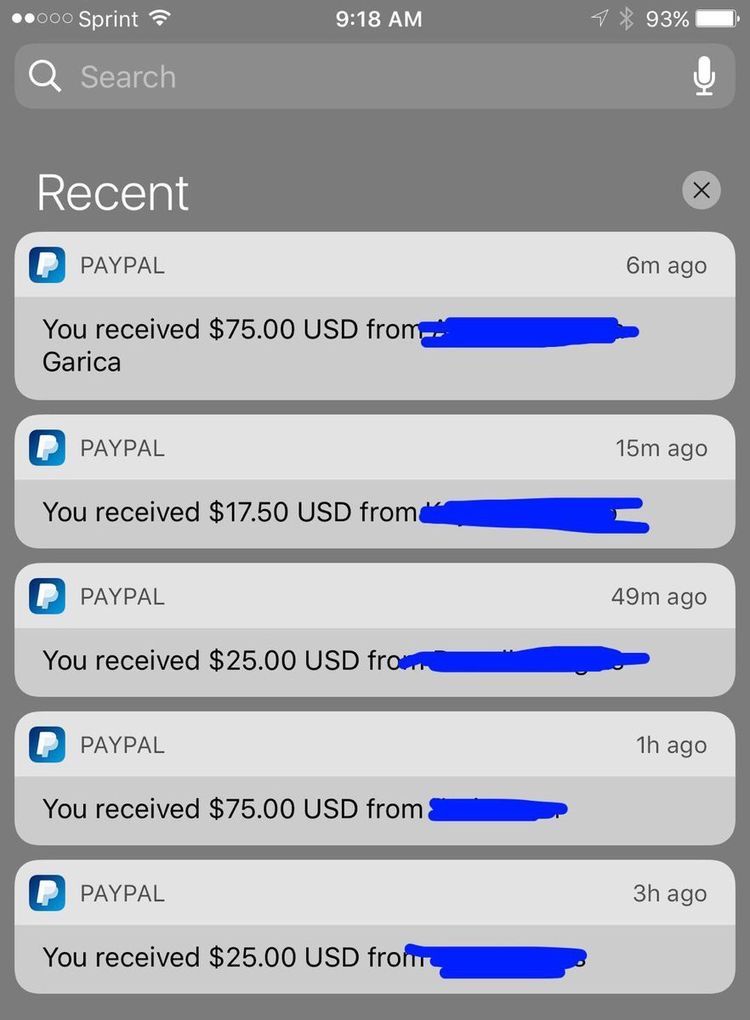Clear Recent notifications with the X button
The height and width of the screenshot is (1020, 750).
(x=701, y=190)
